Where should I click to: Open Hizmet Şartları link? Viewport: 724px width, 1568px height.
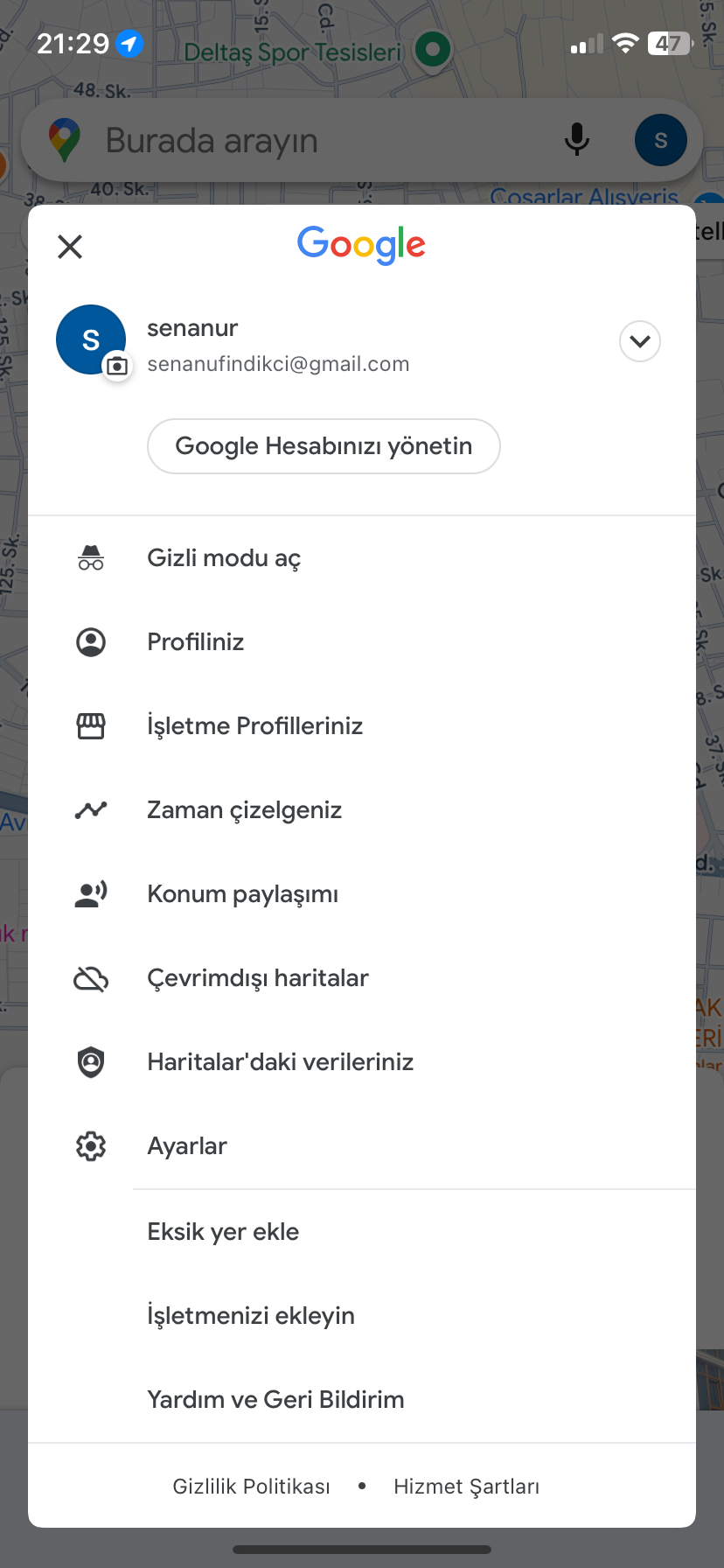coord(466,1486)
